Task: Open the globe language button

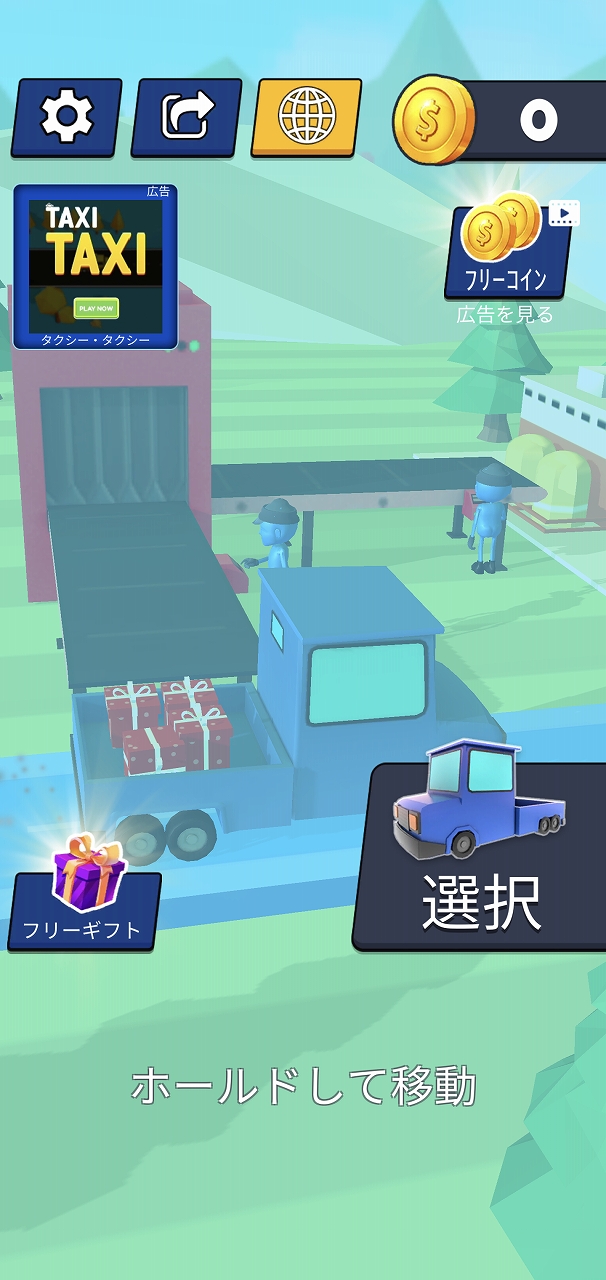Action: pos(306,117)
